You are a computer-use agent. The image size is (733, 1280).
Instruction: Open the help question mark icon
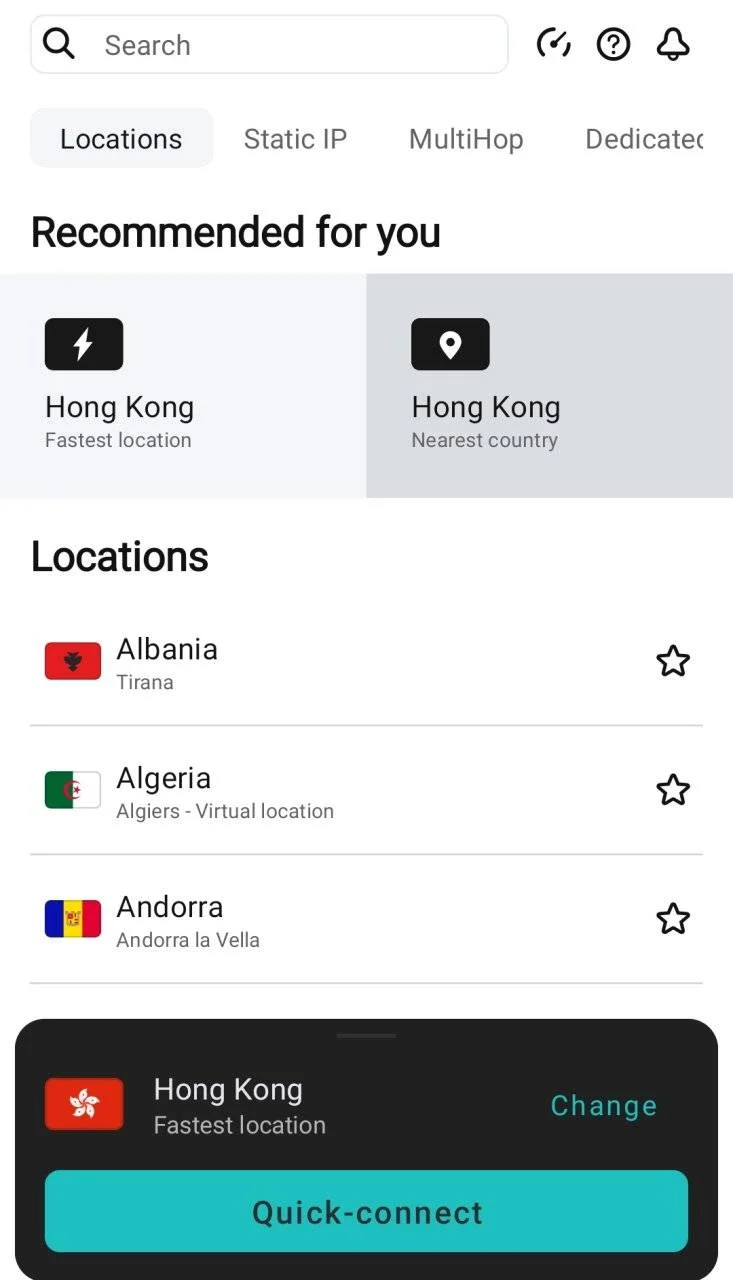(613, 44)
